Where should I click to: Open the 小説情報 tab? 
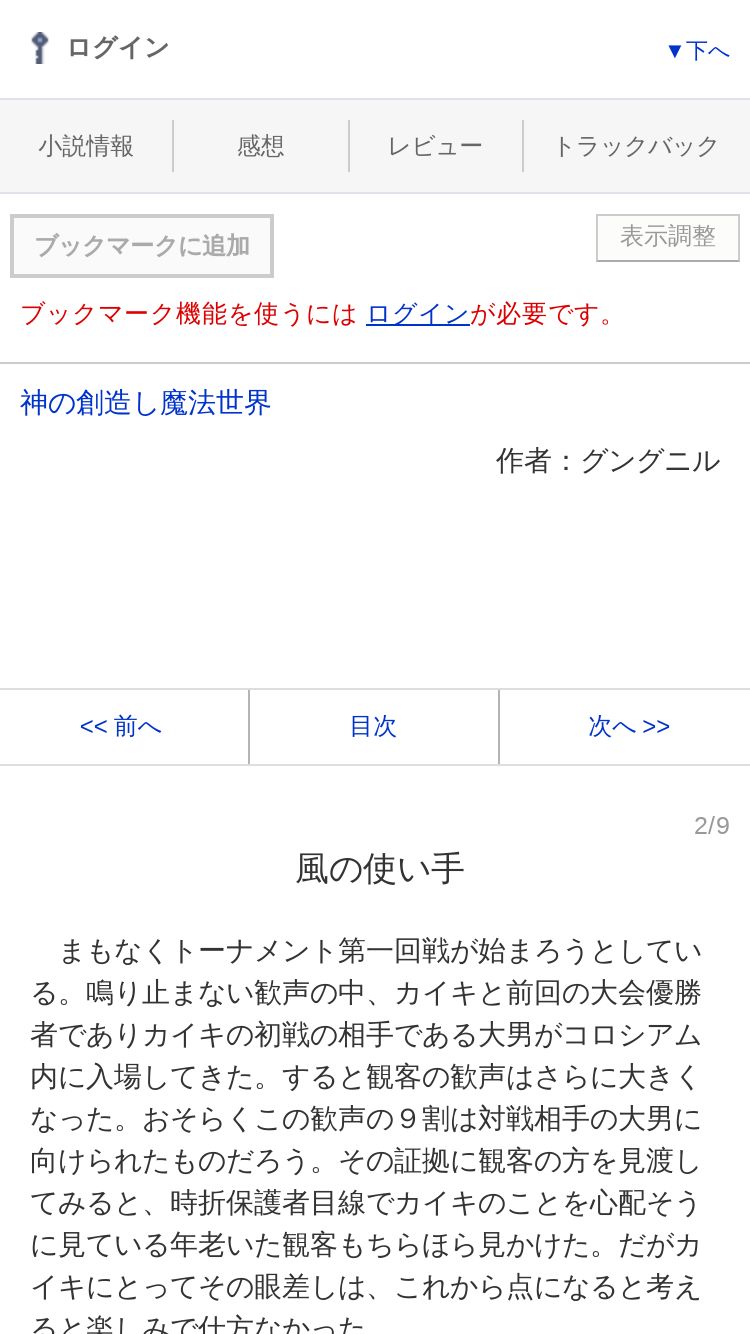coord(86,146)
